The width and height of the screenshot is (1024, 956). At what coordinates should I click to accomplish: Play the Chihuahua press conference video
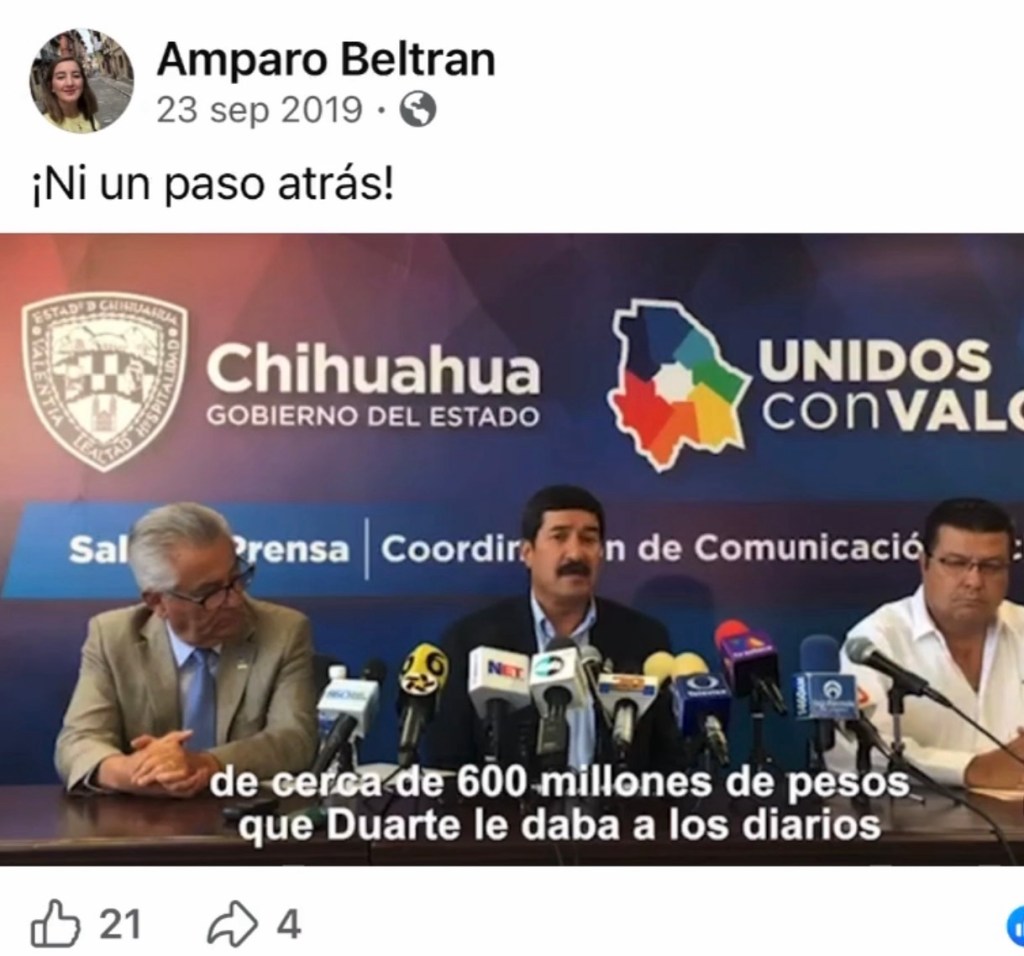point(512,548)
